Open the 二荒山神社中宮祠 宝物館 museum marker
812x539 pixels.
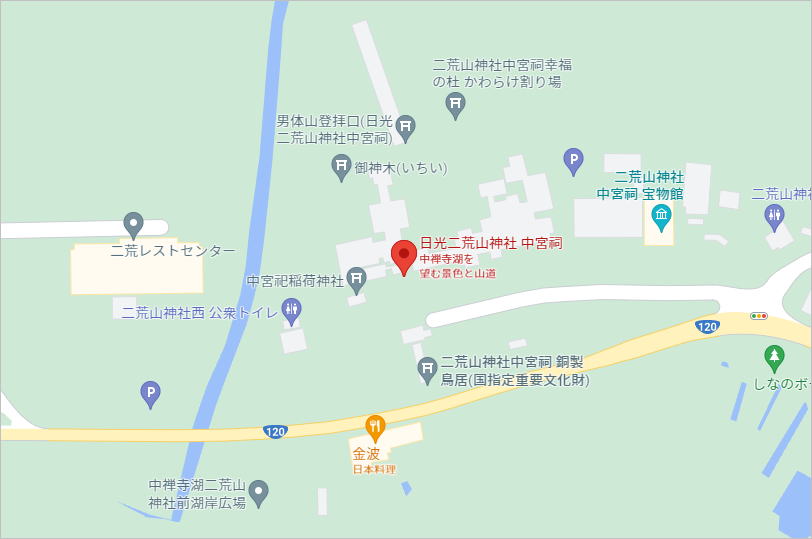point(660,216)
